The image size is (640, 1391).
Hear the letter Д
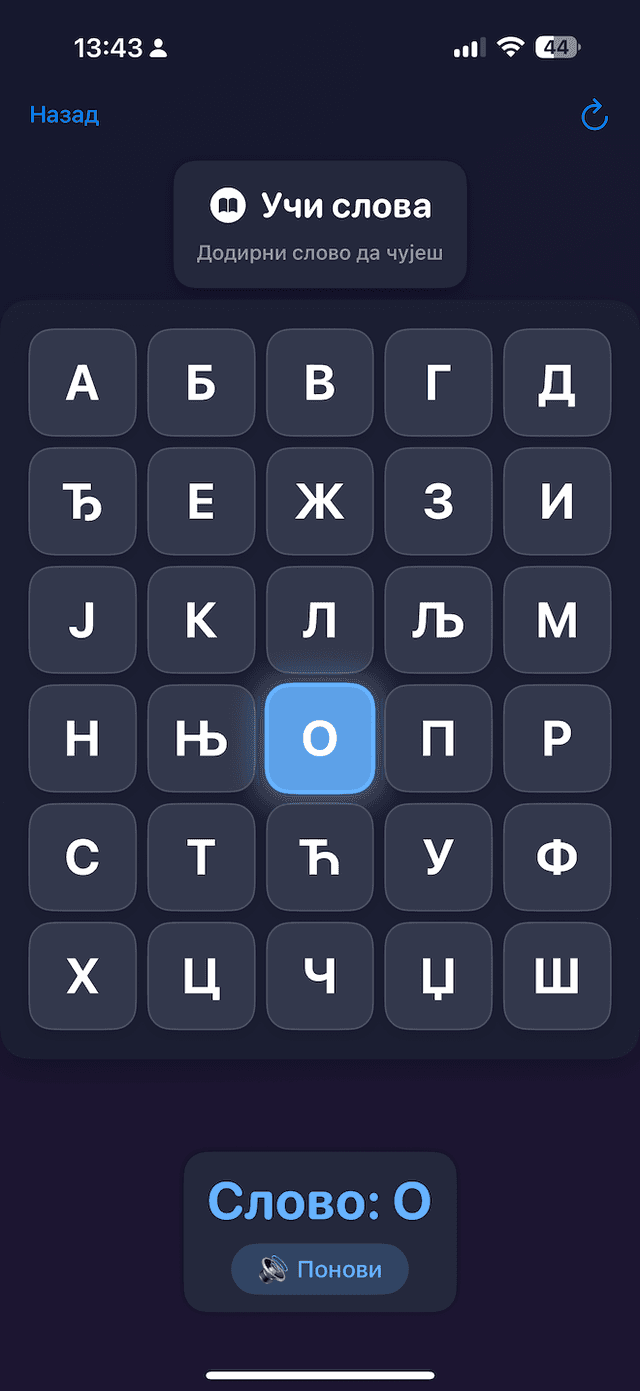[557, 382]
